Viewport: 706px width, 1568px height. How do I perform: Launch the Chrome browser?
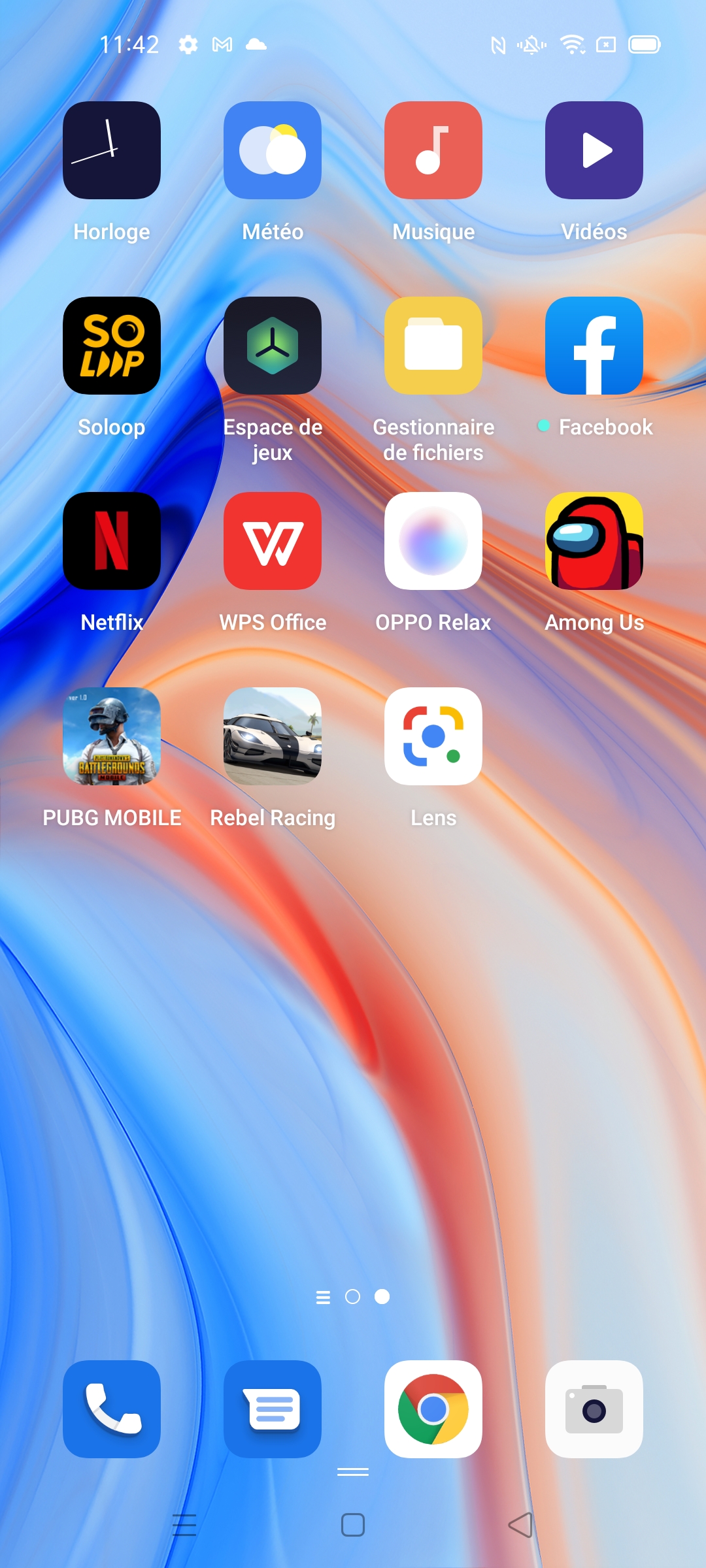(433, 1409)
